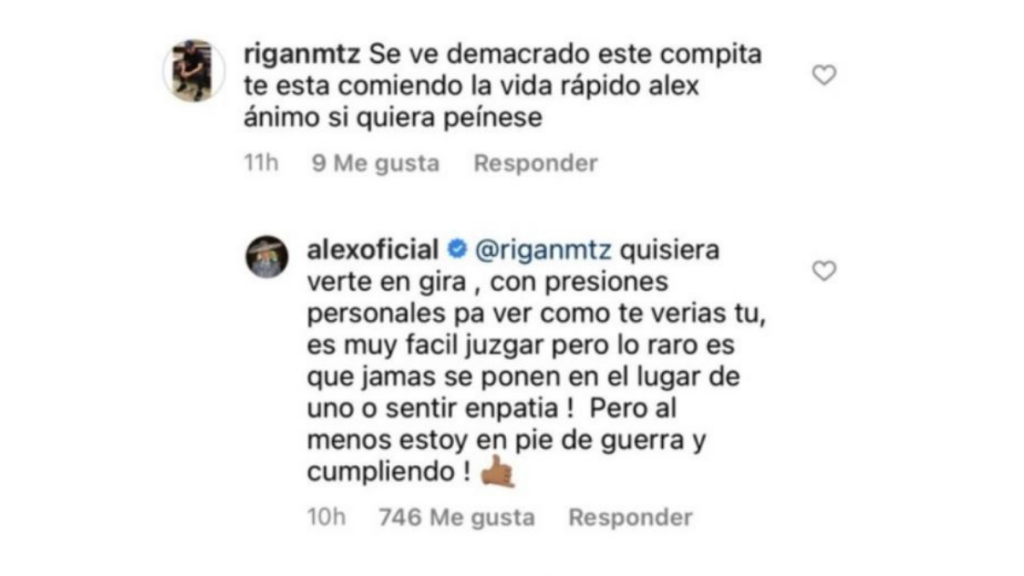Like alexoficial's reply with the heart
Viewport: 1024px width, 576px height.
(x=823, y=271)
